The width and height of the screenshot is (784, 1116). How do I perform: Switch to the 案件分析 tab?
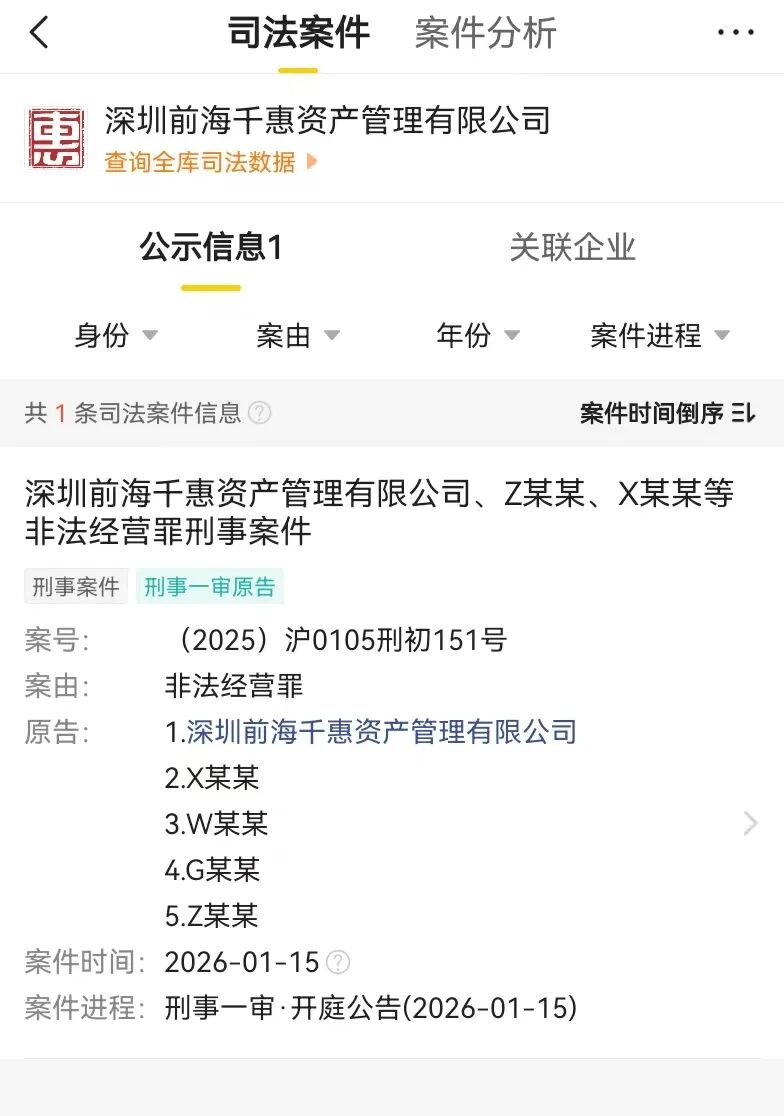tap(485, 33)
